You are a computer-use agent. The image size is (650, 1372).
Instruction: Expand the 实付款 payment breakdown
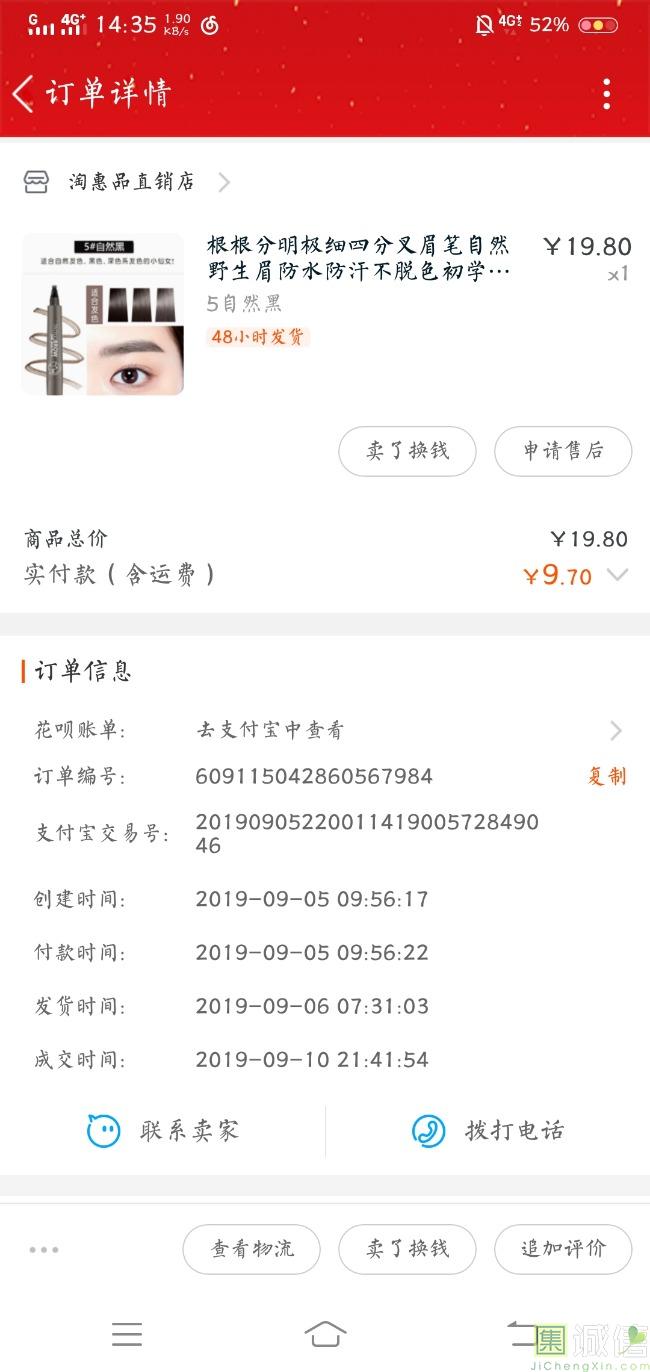point(618,575)
